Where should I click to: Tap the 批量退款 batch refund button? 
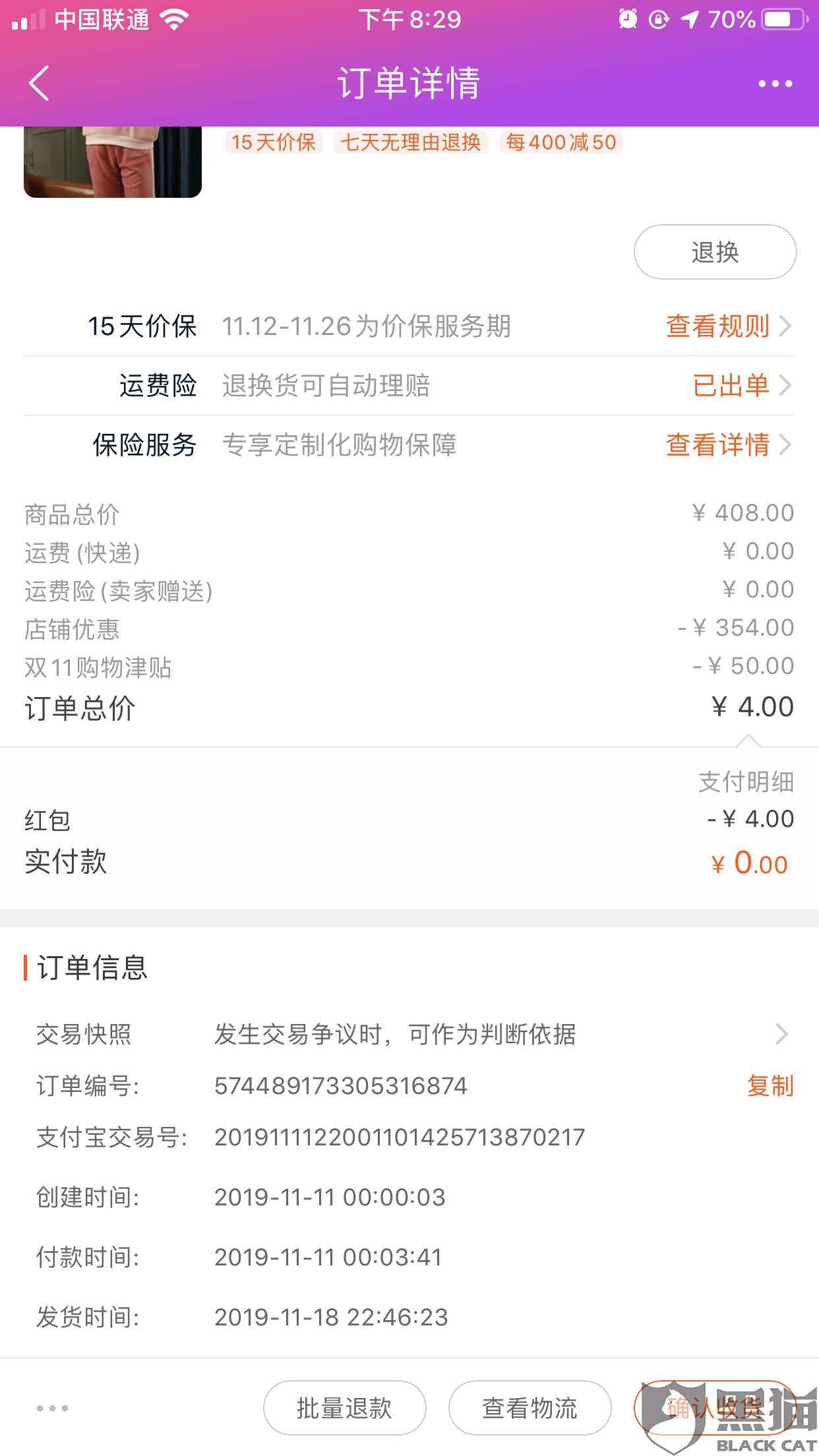tap(344, 1408)
